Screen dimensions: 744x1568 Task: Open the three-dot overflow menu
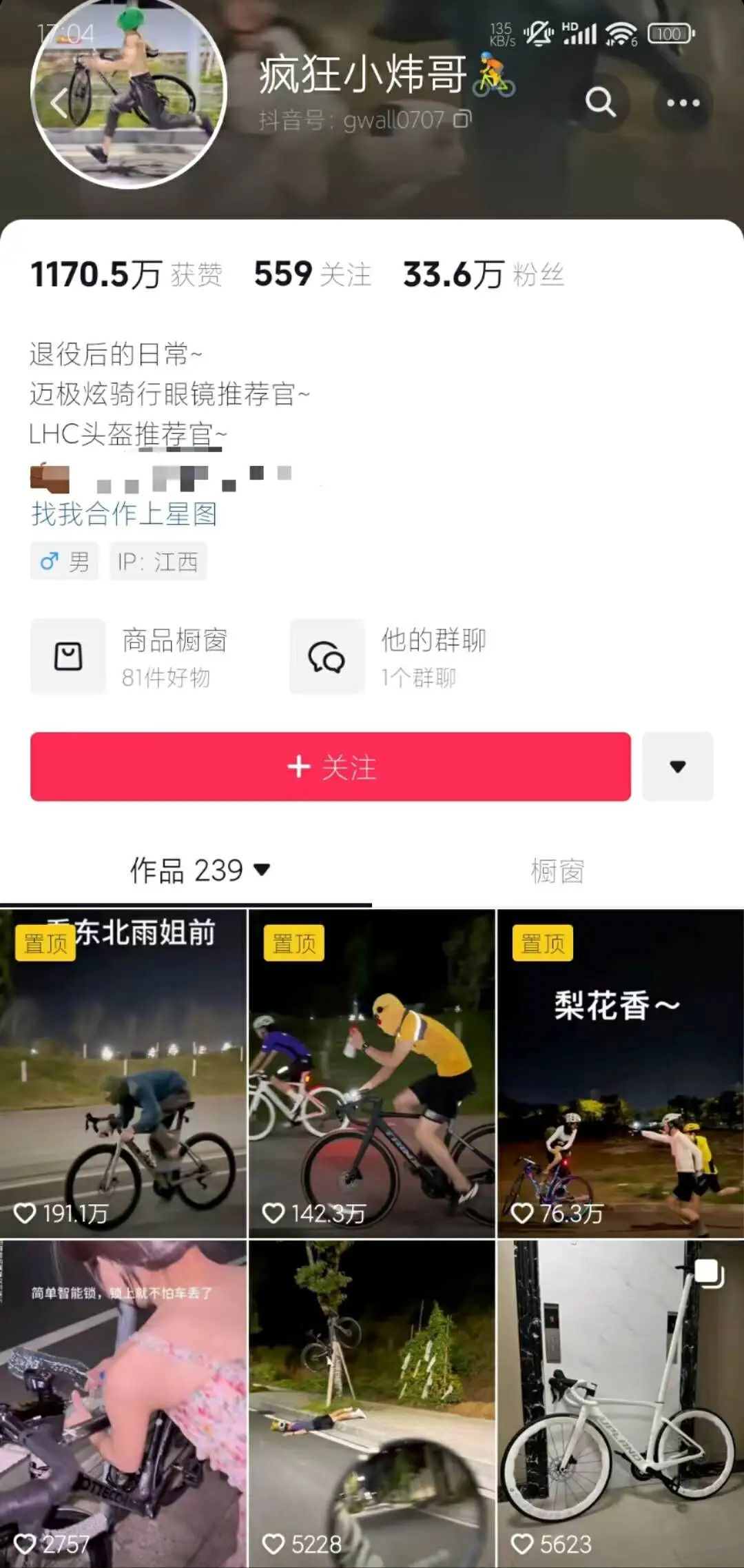click(x=683, y=103)
